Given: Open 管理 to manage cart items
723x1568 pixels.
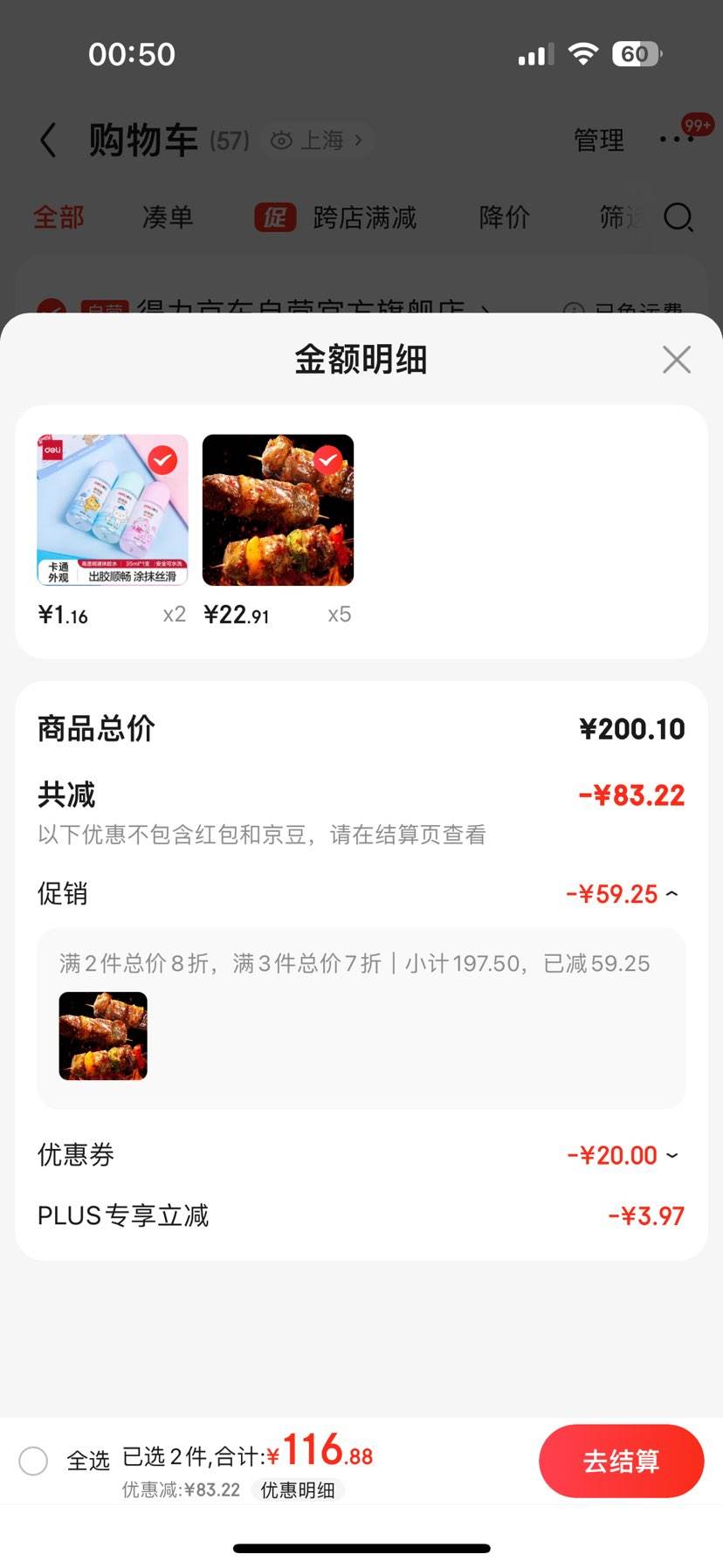Looking at the screenshot, I should click(597, 140).
